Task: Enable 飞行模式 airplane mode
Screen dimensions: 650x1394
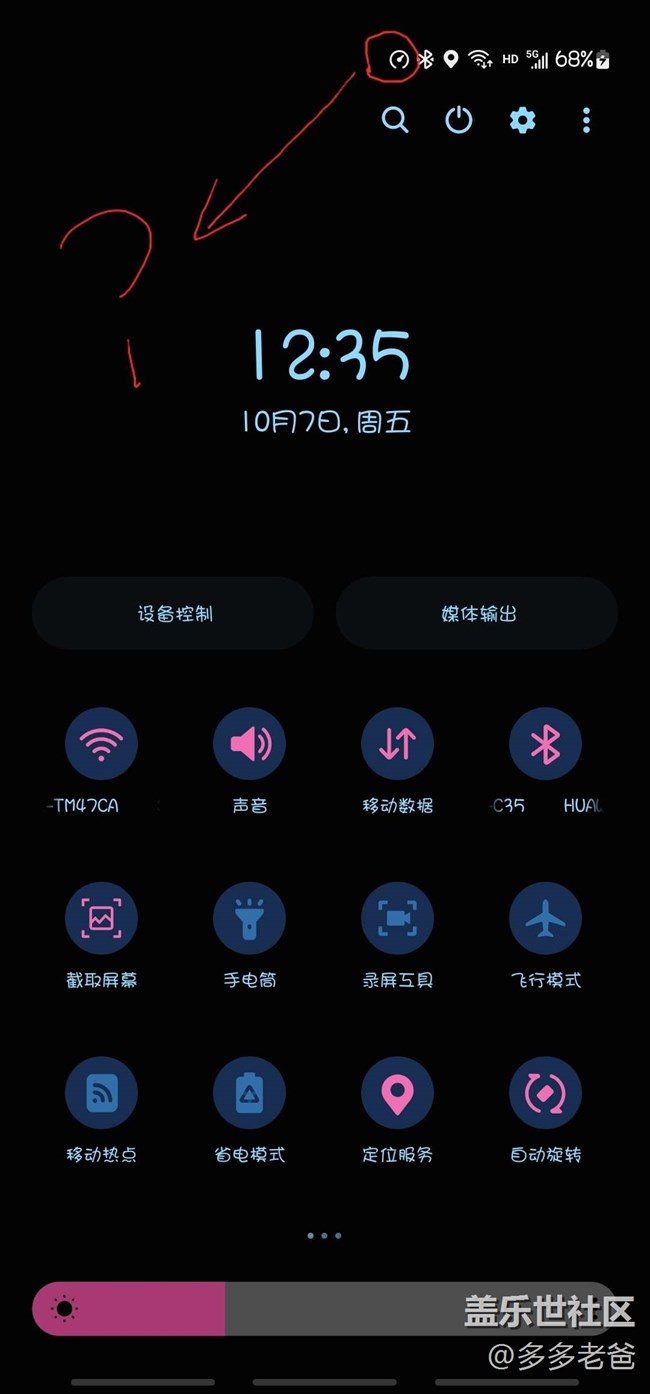Action: 545,918
